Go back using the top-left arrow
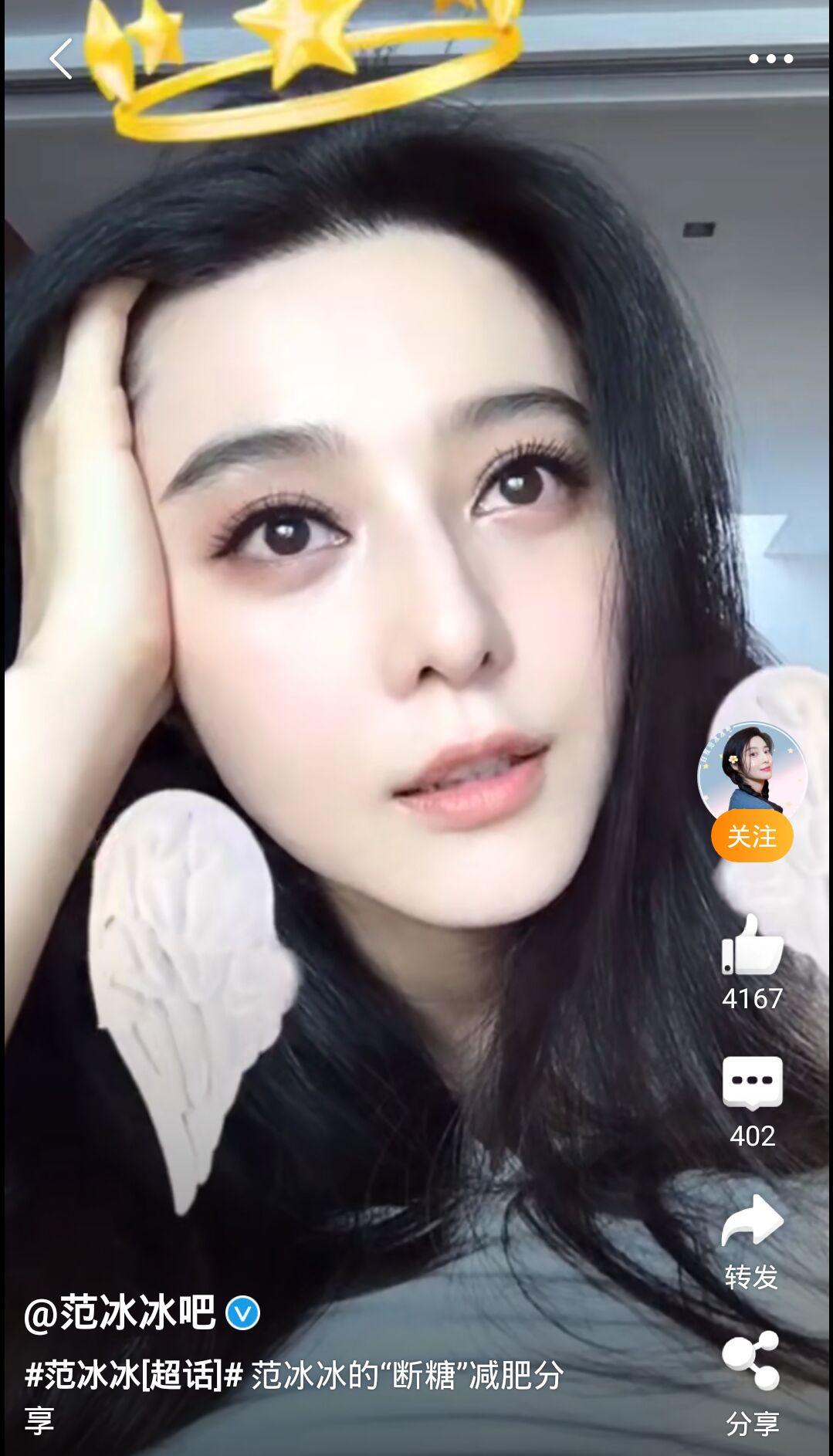The width and height of the screenshot is (833, 1456). click(61, 59)
